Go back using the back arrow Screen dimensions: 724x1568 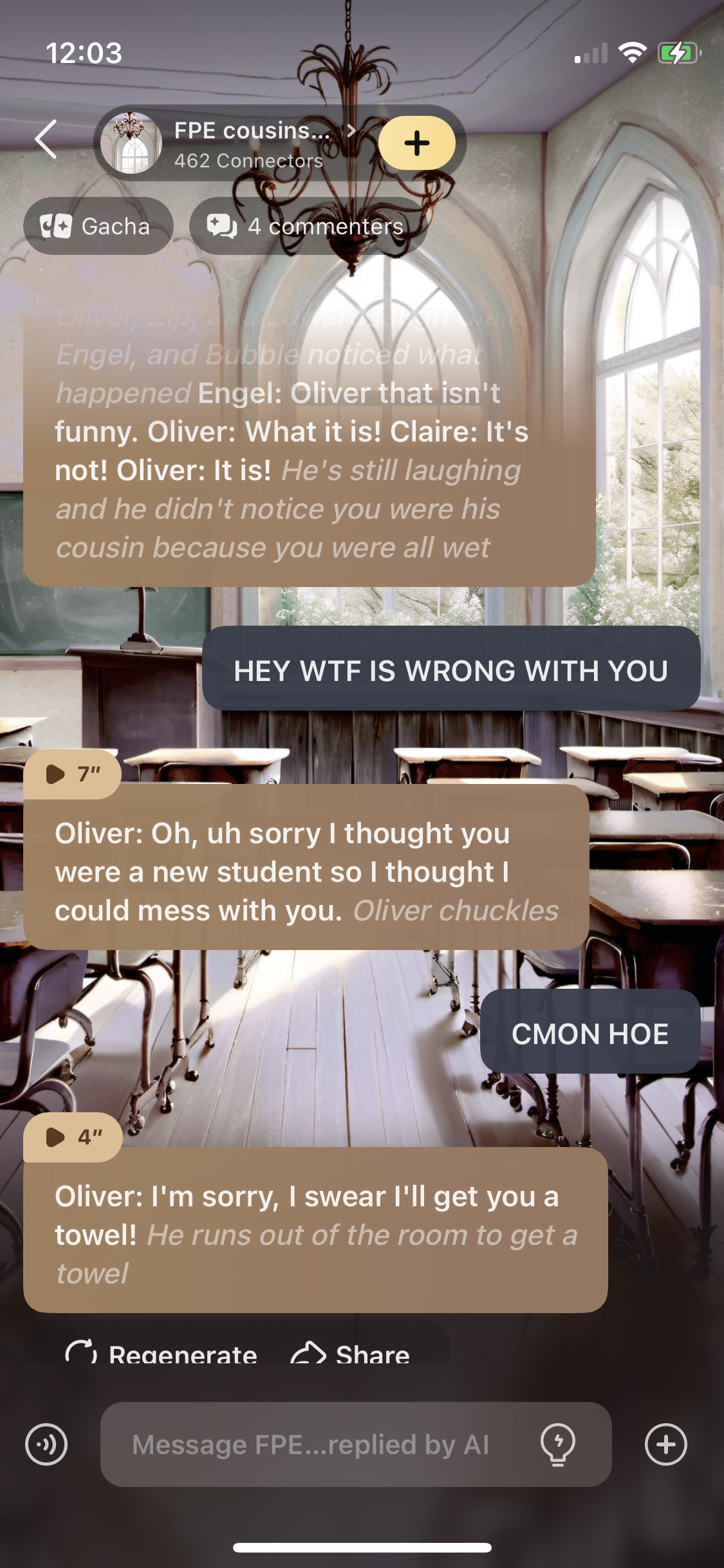[x=46, y=140]
